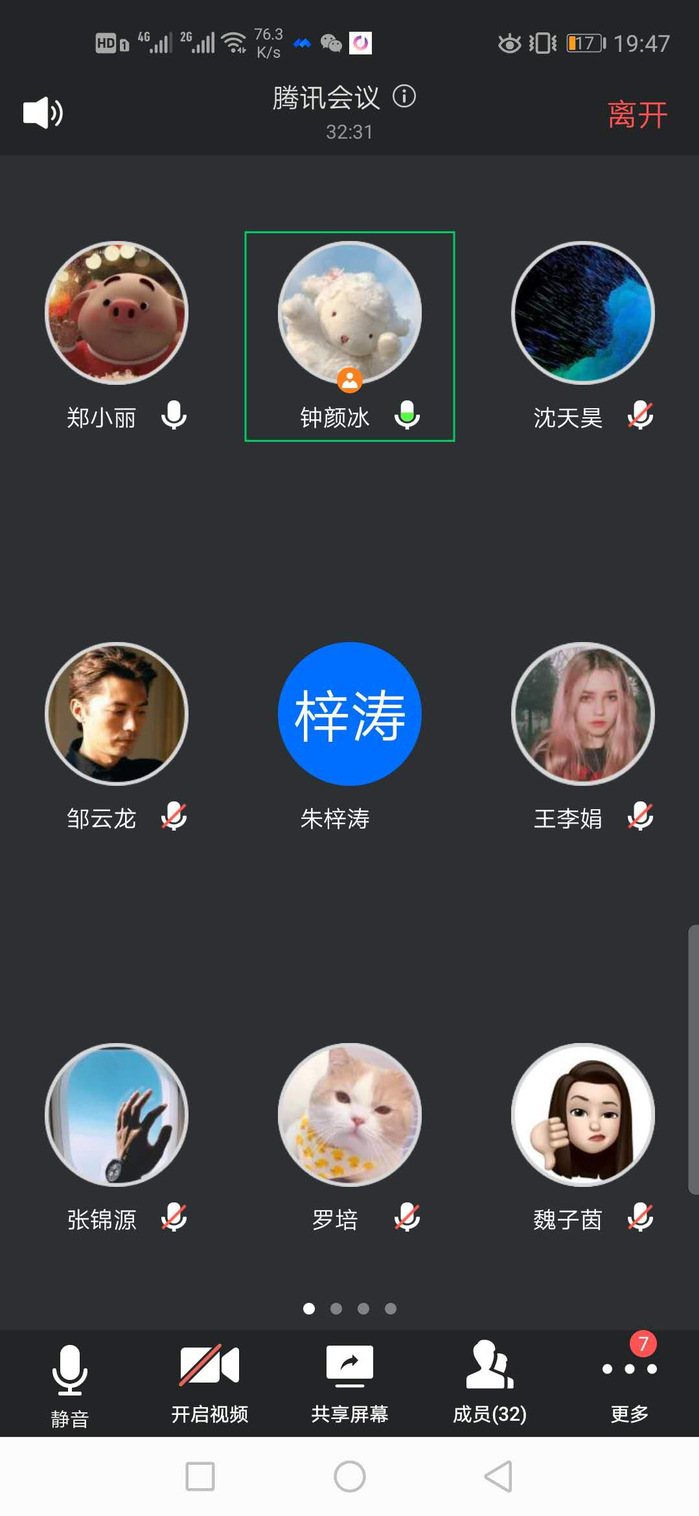Open the 更多 menu
The image size is (699, 1516).
629,1382
